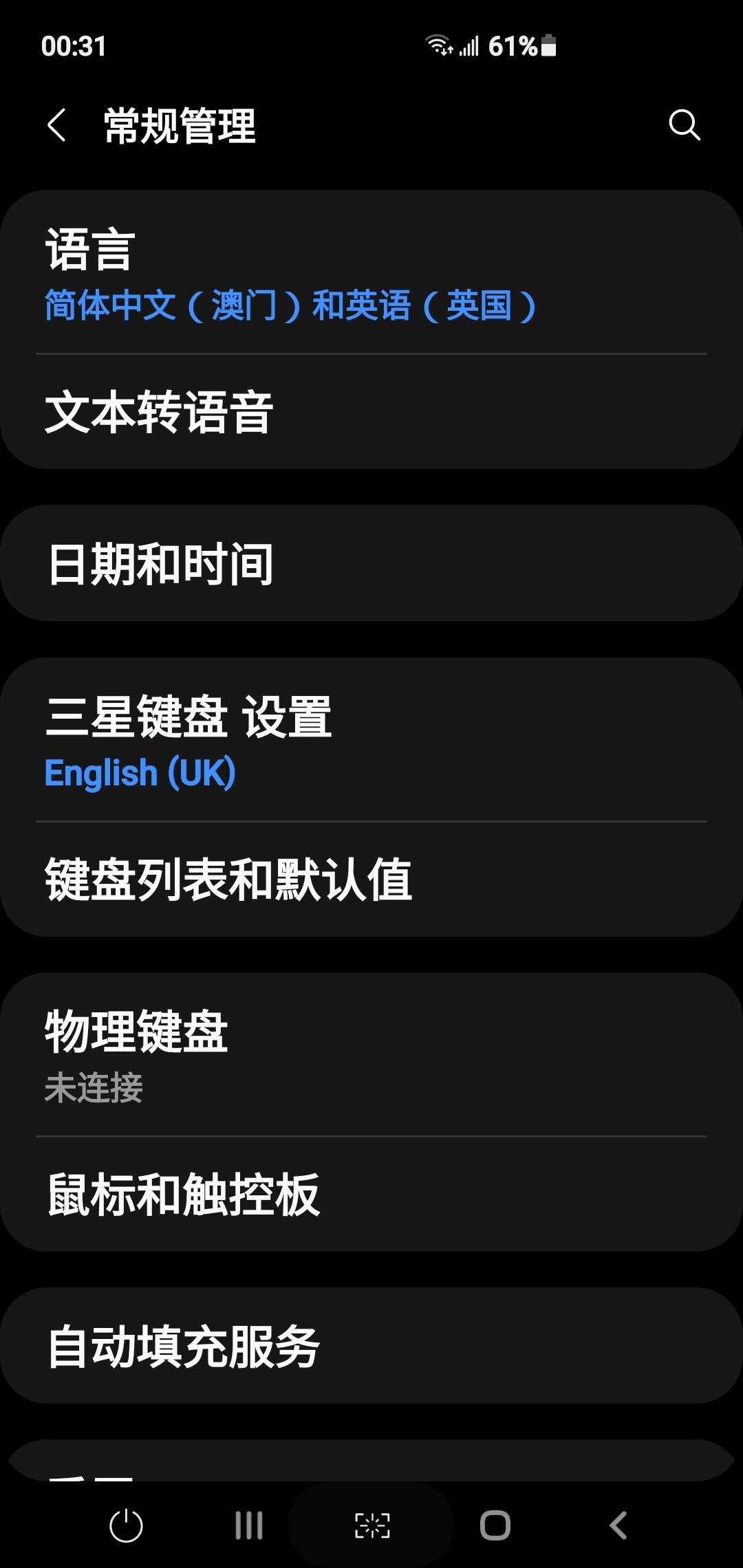Tap the system back button
Image resolution: width=743 pixels, height=1568 pixels.
click(618, 1525)
